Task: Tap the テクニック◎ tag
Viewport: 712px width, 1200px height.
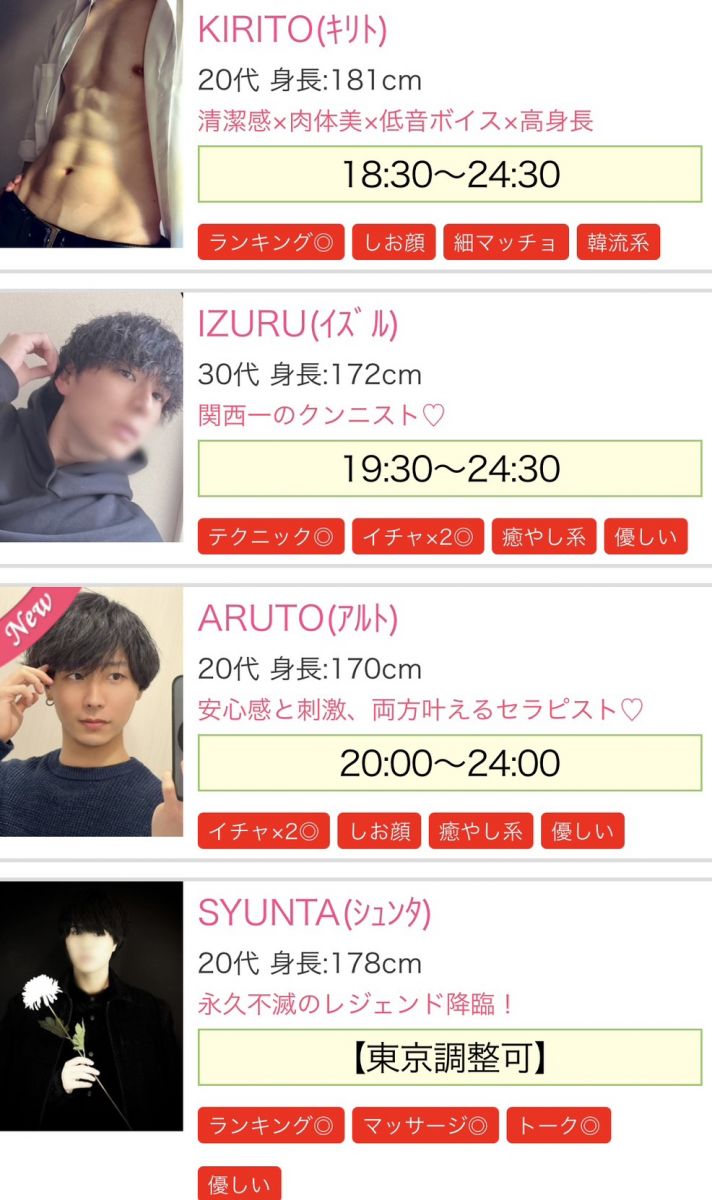Action: click(x=271, y=537)
